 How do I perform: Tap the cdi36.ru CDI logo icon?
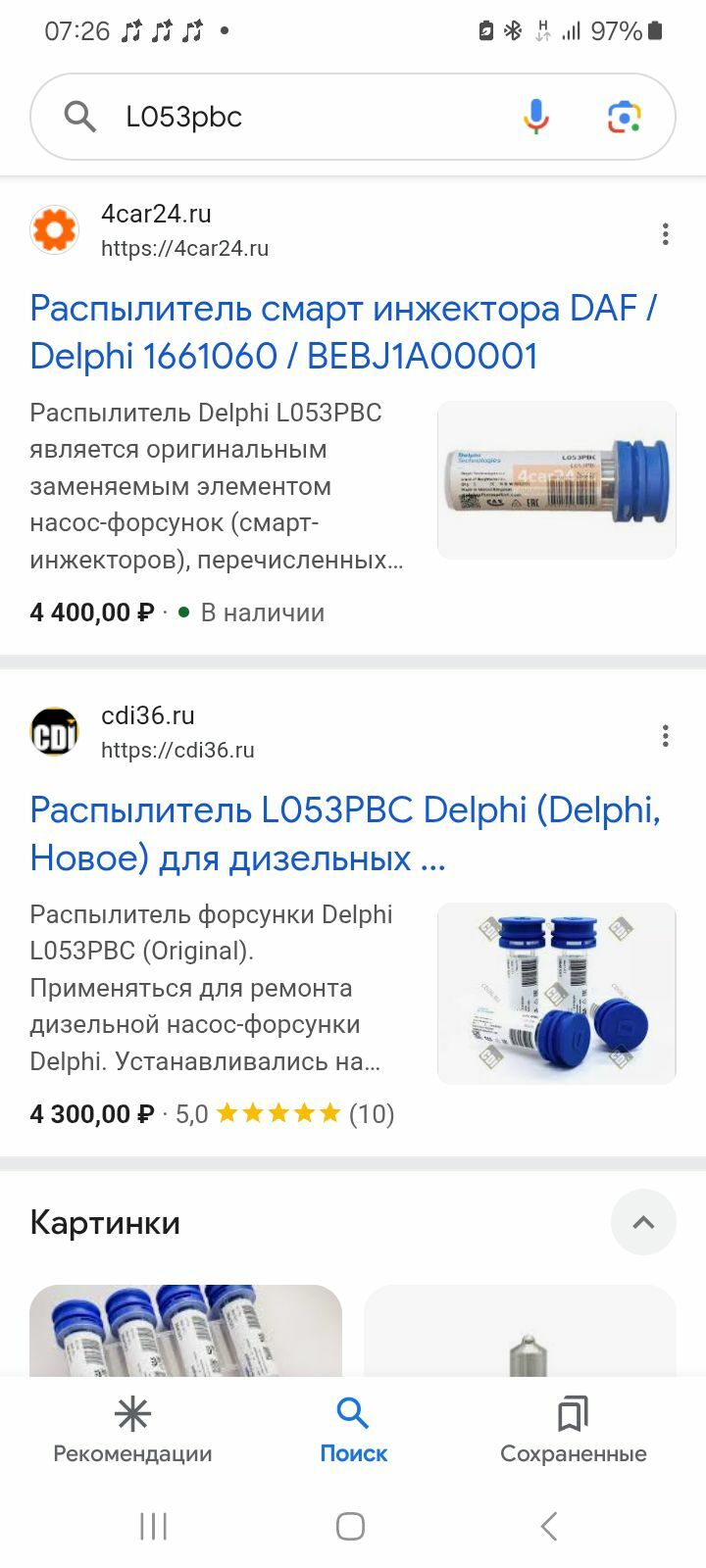55,731
